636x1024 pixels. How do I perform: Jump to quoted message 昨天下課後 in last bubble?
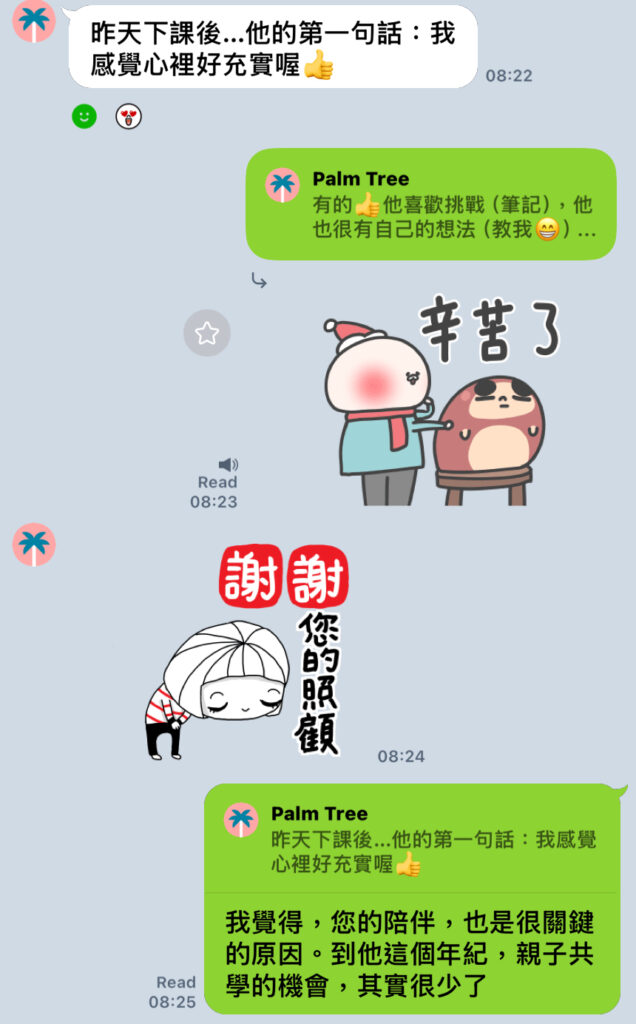tap(411, 839)
